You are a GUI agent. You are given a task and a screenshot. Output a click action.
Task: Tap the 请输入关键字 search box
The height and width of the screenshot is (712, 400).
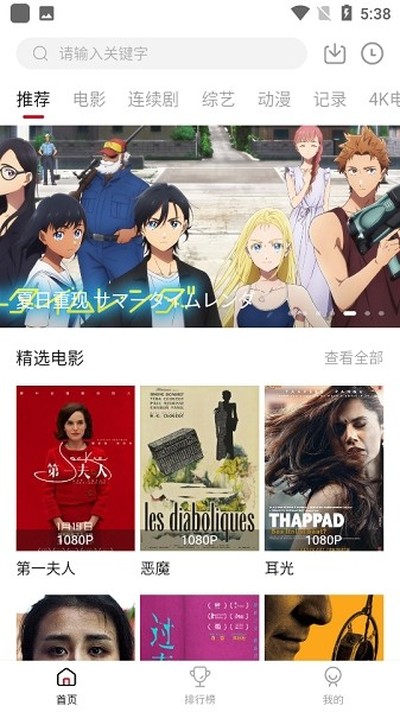(162, 54)
